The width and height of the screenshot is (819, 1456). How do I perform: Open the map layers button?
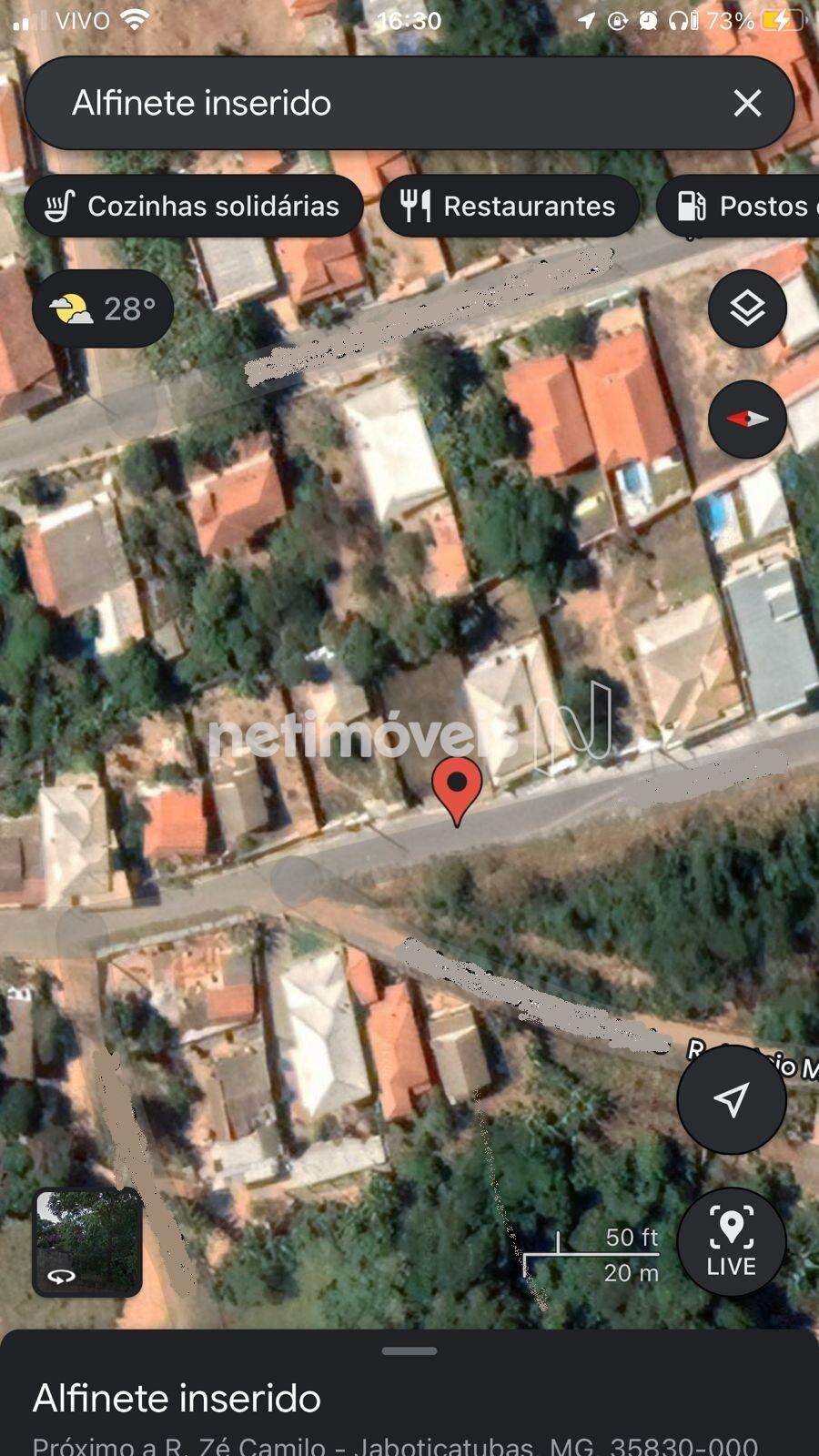point(747,309)
